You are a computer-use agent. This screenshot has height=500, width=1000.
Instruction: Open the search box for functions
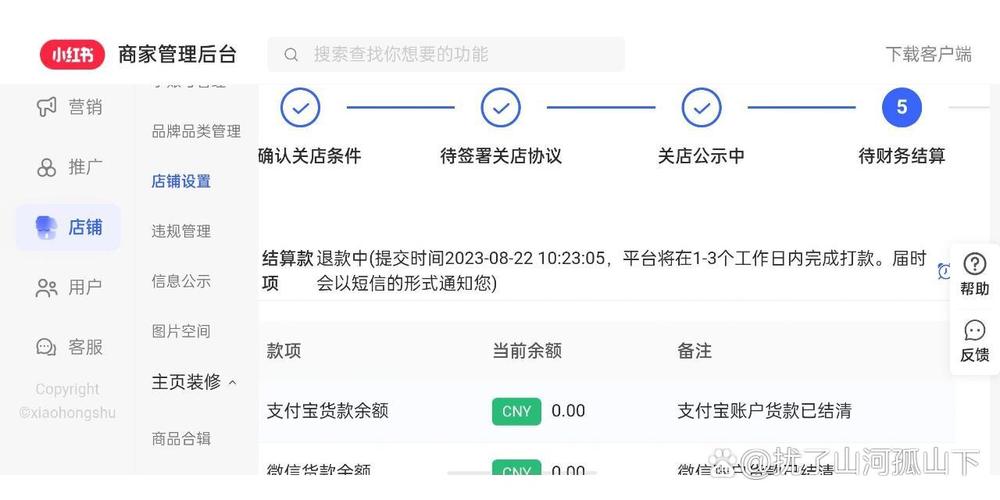coord(445,54)
